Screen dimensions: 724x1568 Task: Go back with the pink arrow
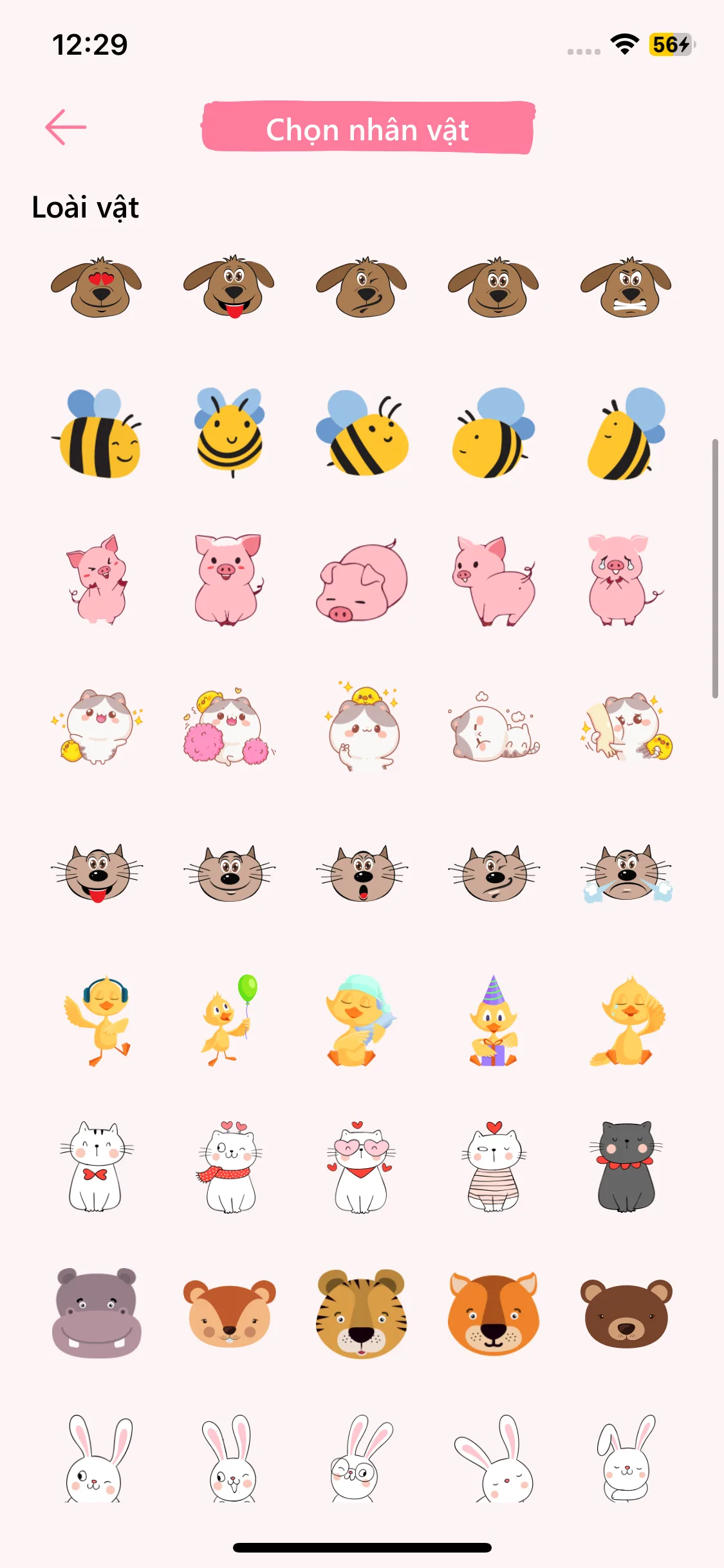click(66, 127)
